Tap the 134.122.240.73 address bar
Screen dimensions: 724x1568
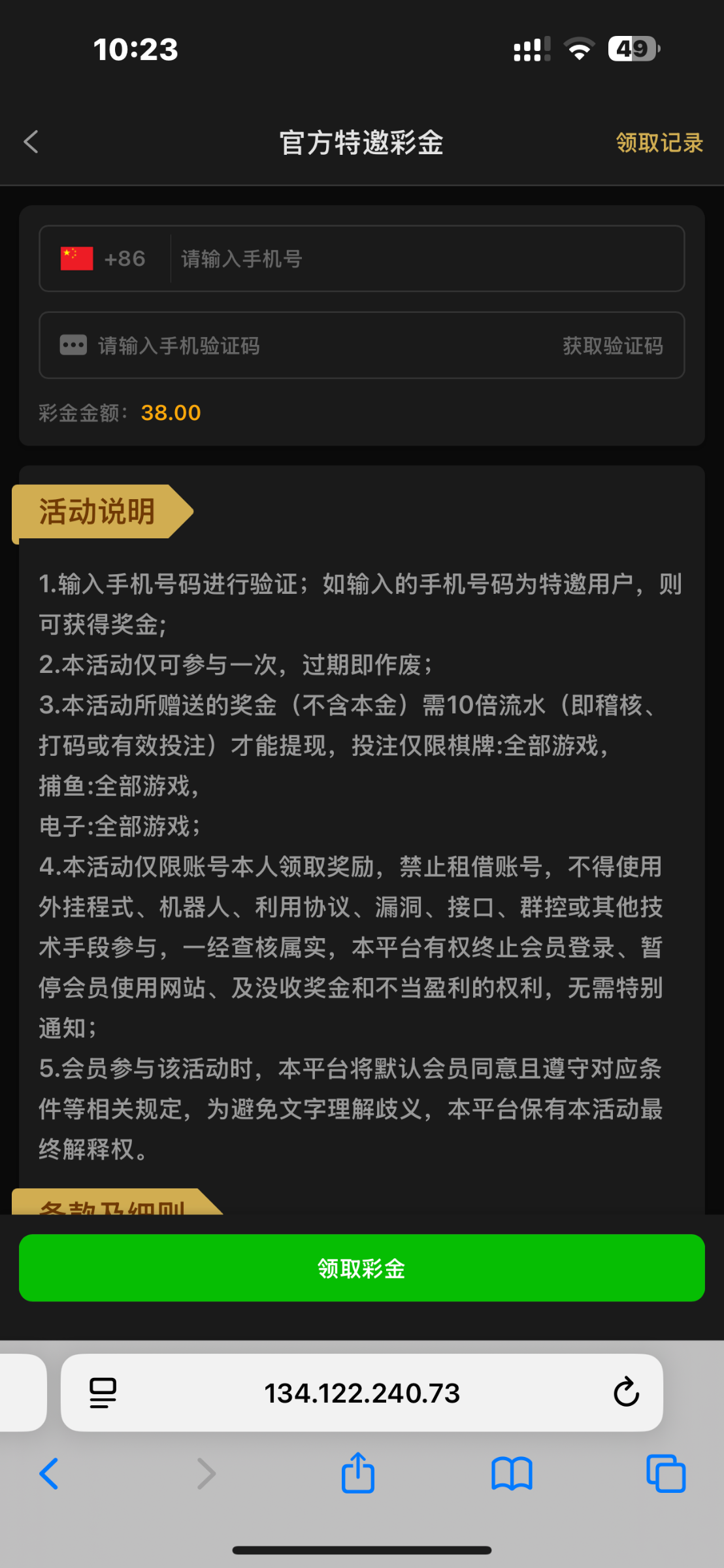point(362,1392)
